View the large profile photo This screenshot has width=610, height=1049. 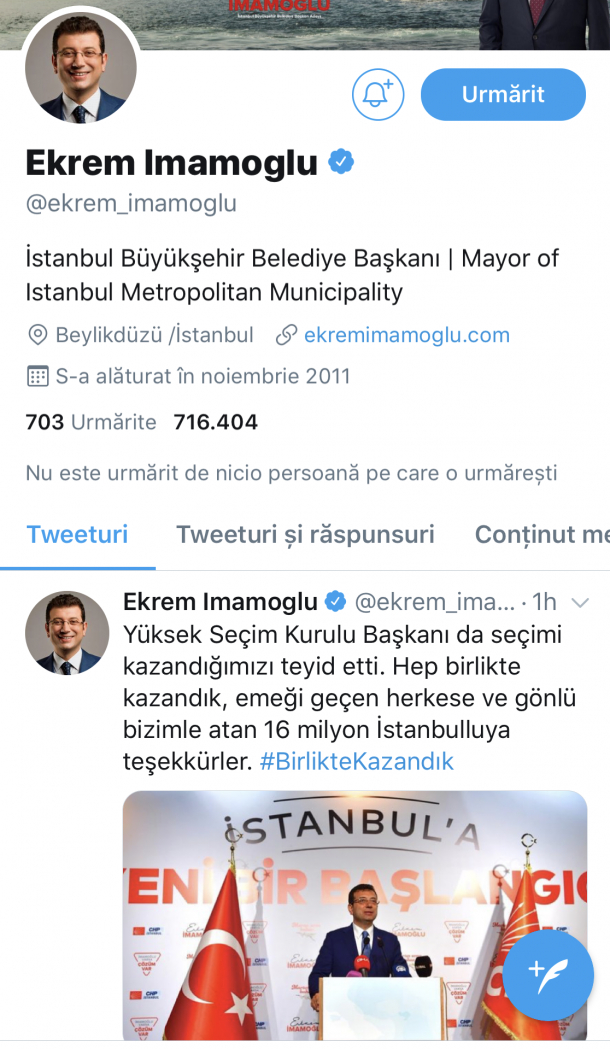80,69
